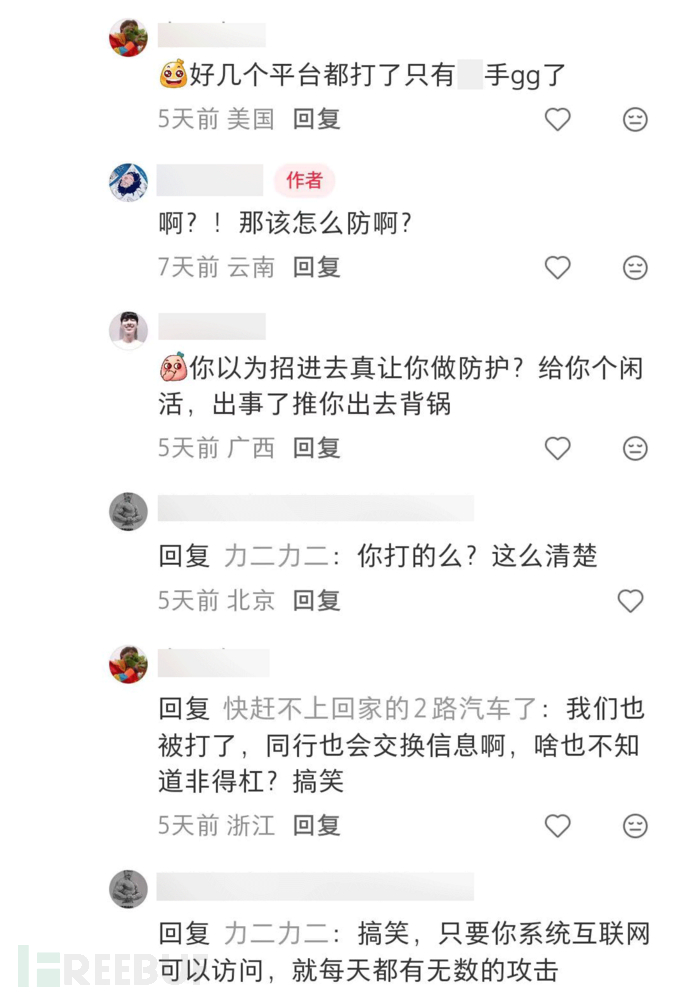Reply to the comment from 广西
Screen dimensions: 690x994
click(x=316, y=448)
